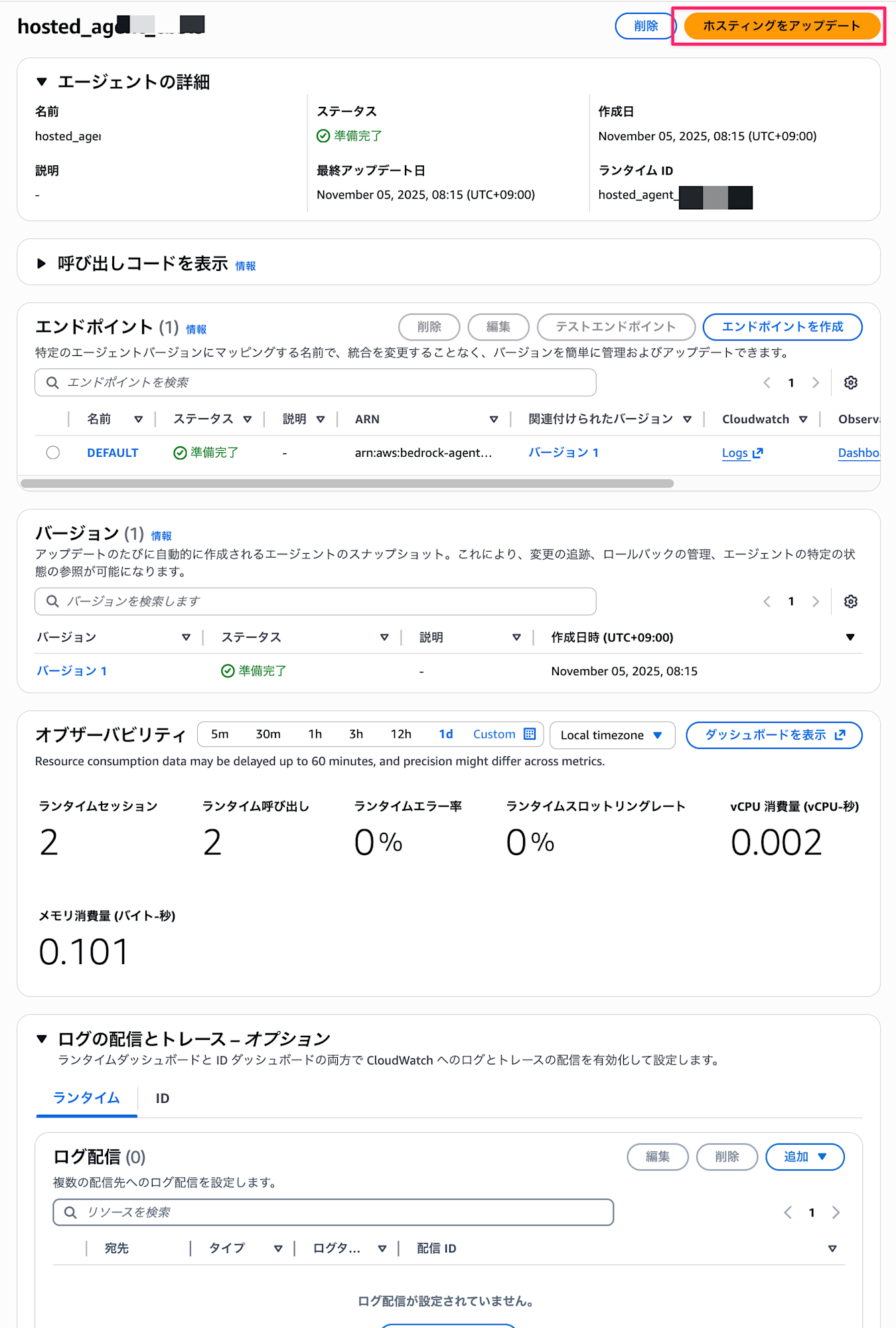Open endpoint table settings gear
This screenshot has height=1328, width=896.
850,382
